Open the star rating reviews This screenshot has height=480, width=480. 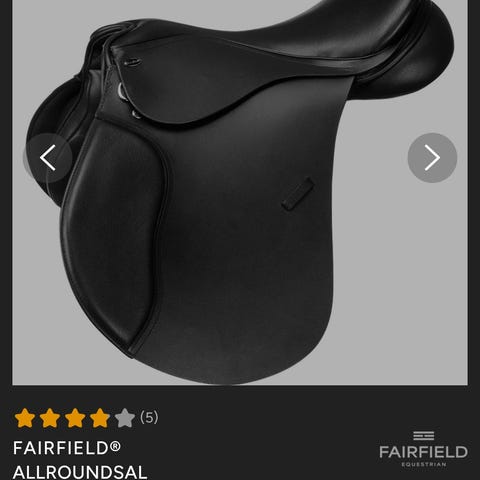coord(86,417)
